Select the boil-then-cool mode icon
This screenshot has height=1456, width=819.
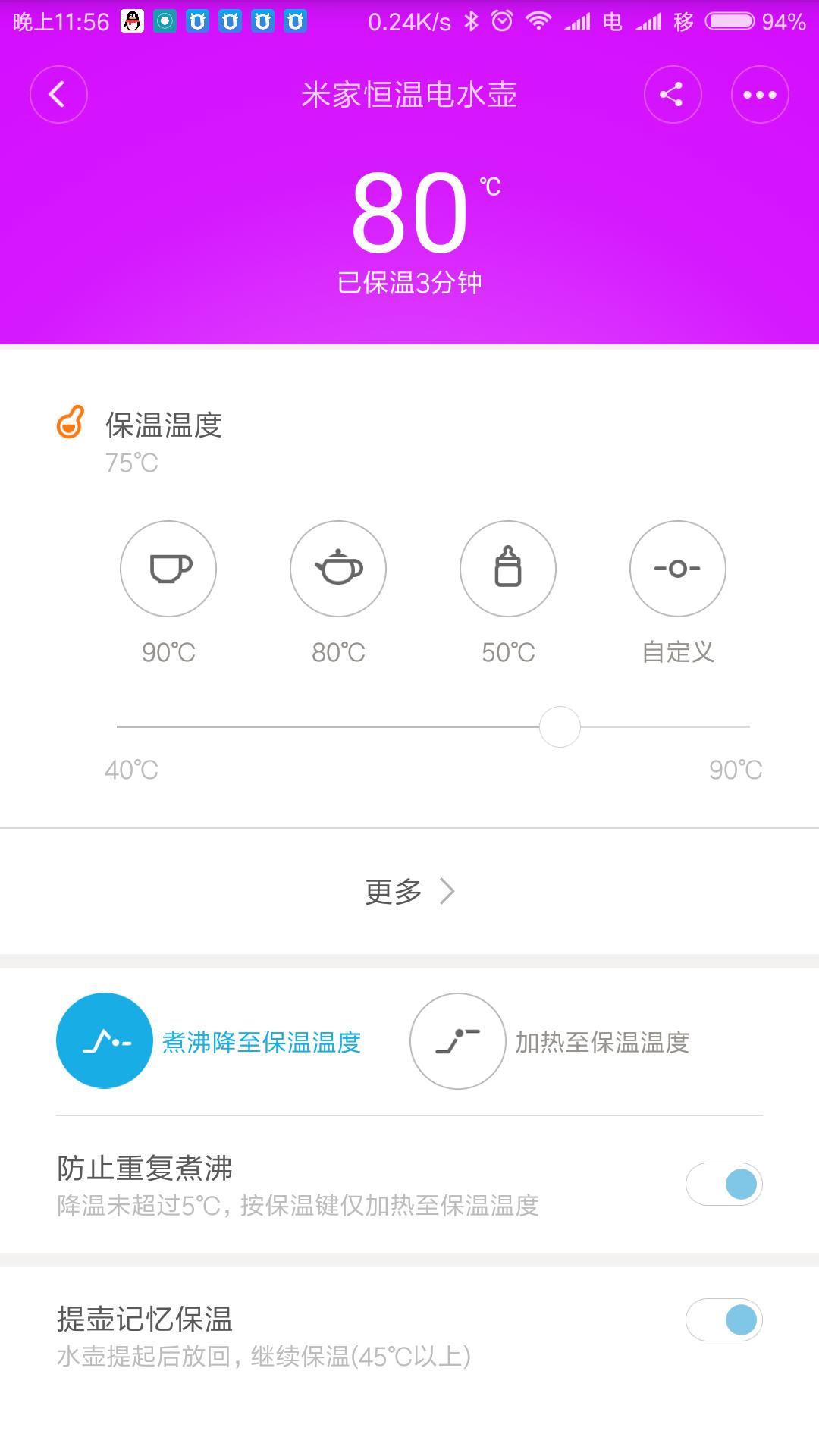click(x=104, y=1040)
